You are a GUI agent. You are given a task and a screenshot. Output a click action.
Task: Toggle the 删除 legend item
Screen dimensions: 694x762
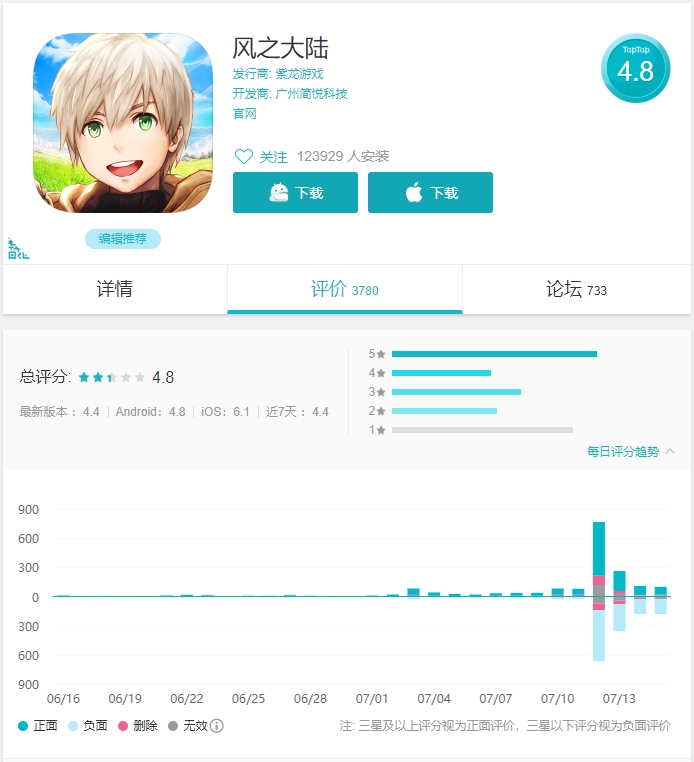click(138, 726)
